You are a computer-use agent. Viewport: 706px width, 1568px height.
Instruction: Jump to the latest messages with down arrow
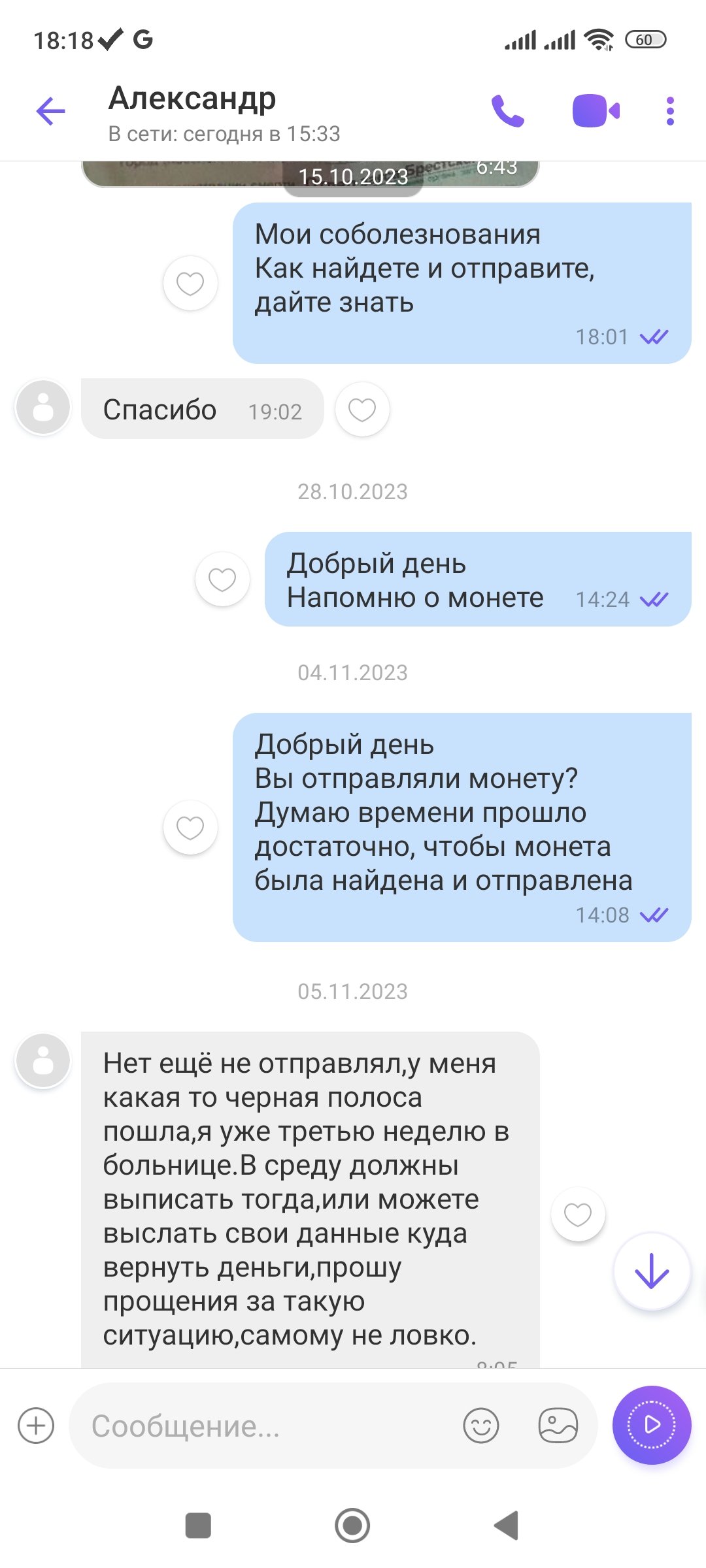[652, 1271]
